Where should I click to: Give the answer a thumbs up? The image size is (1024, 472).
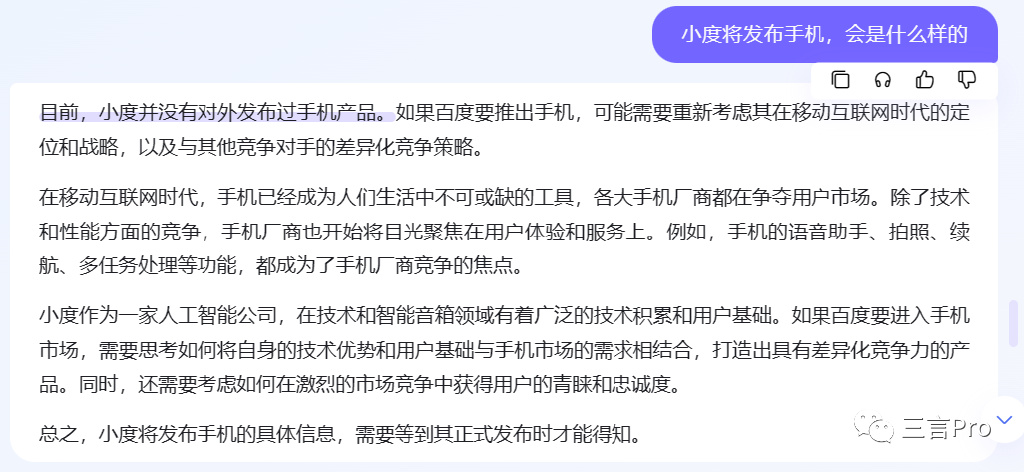924,79
